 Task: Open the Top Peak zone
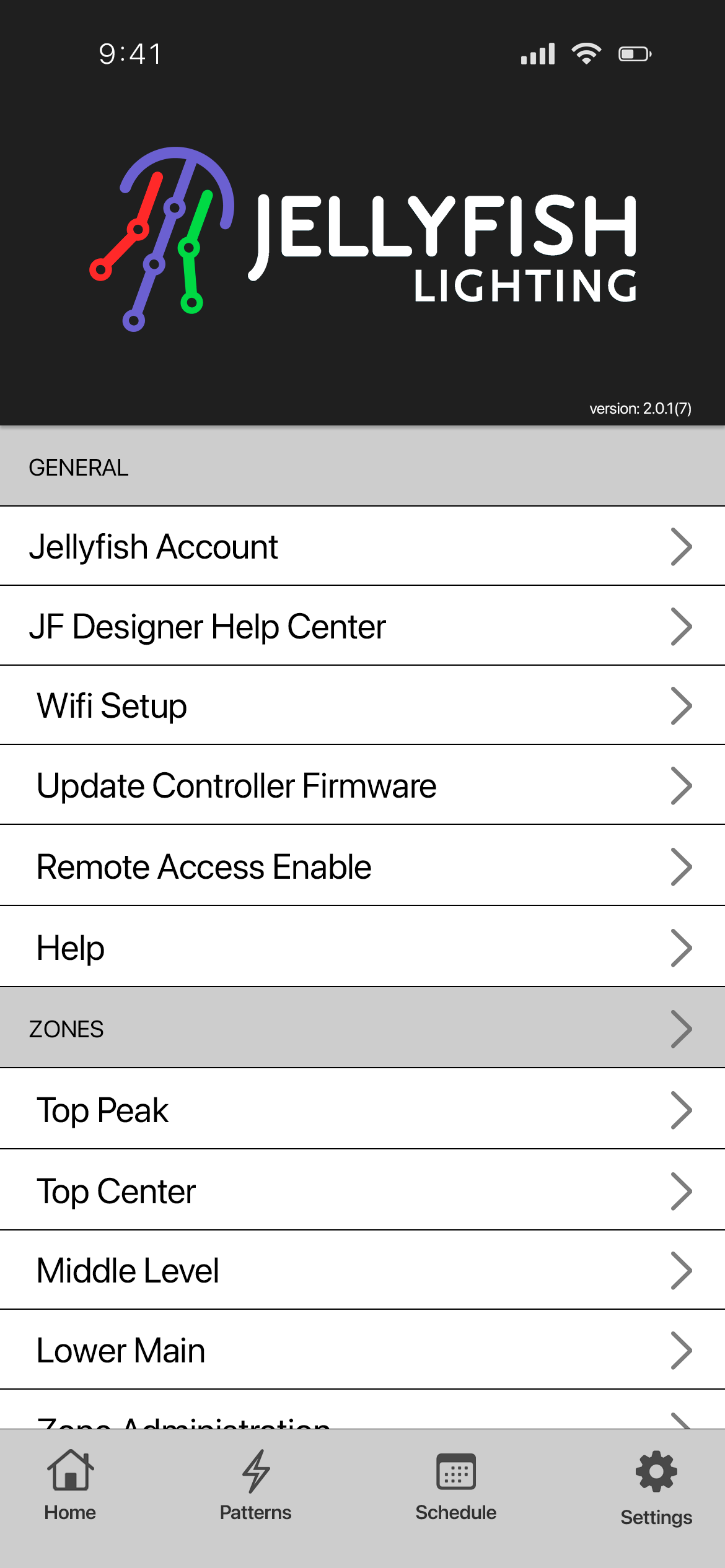coord(362,1110)
